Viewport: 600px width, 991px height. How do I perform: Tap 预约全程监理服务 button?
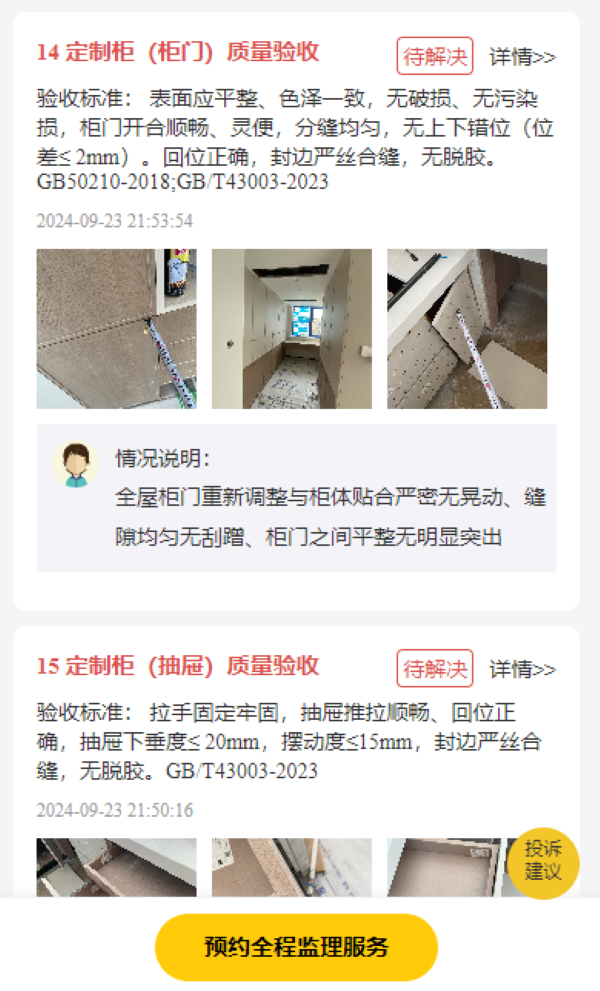coord(296,947)
